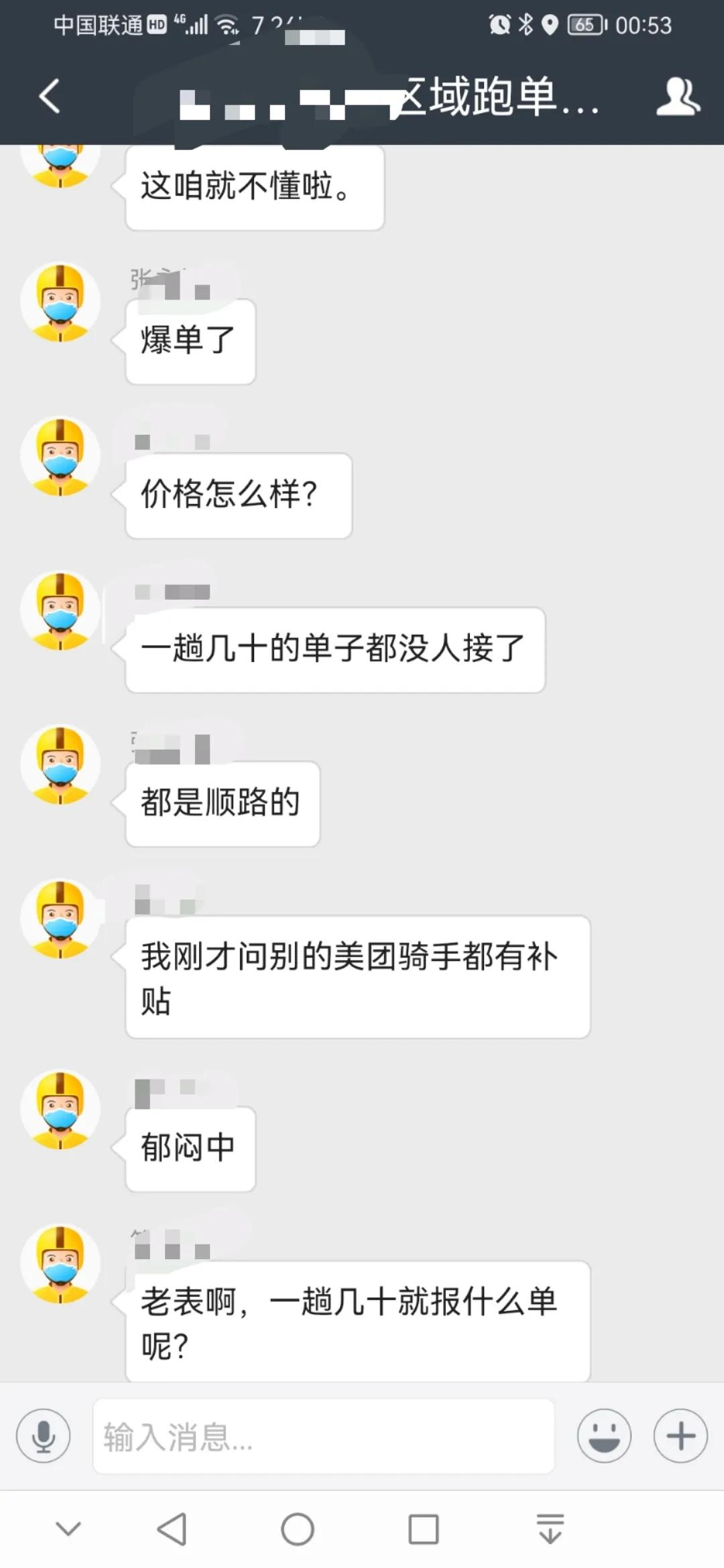Tap the voice message microphone button
724x1568 pixels.
pyautogui.click(x=44, y=1436)
